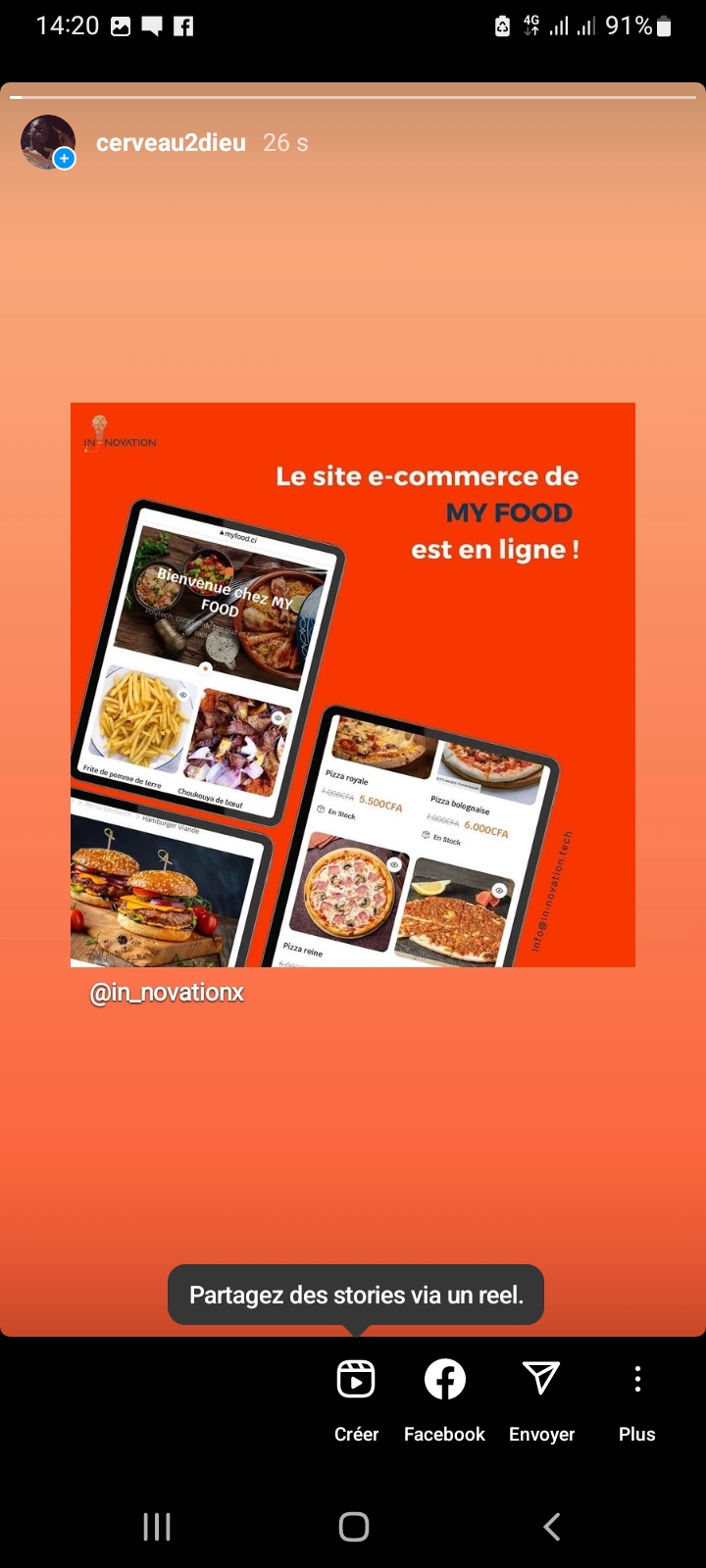Viewport: 706px width, 1568px height.
Task: Open the Plus options menu
Action: (637, 1401)
